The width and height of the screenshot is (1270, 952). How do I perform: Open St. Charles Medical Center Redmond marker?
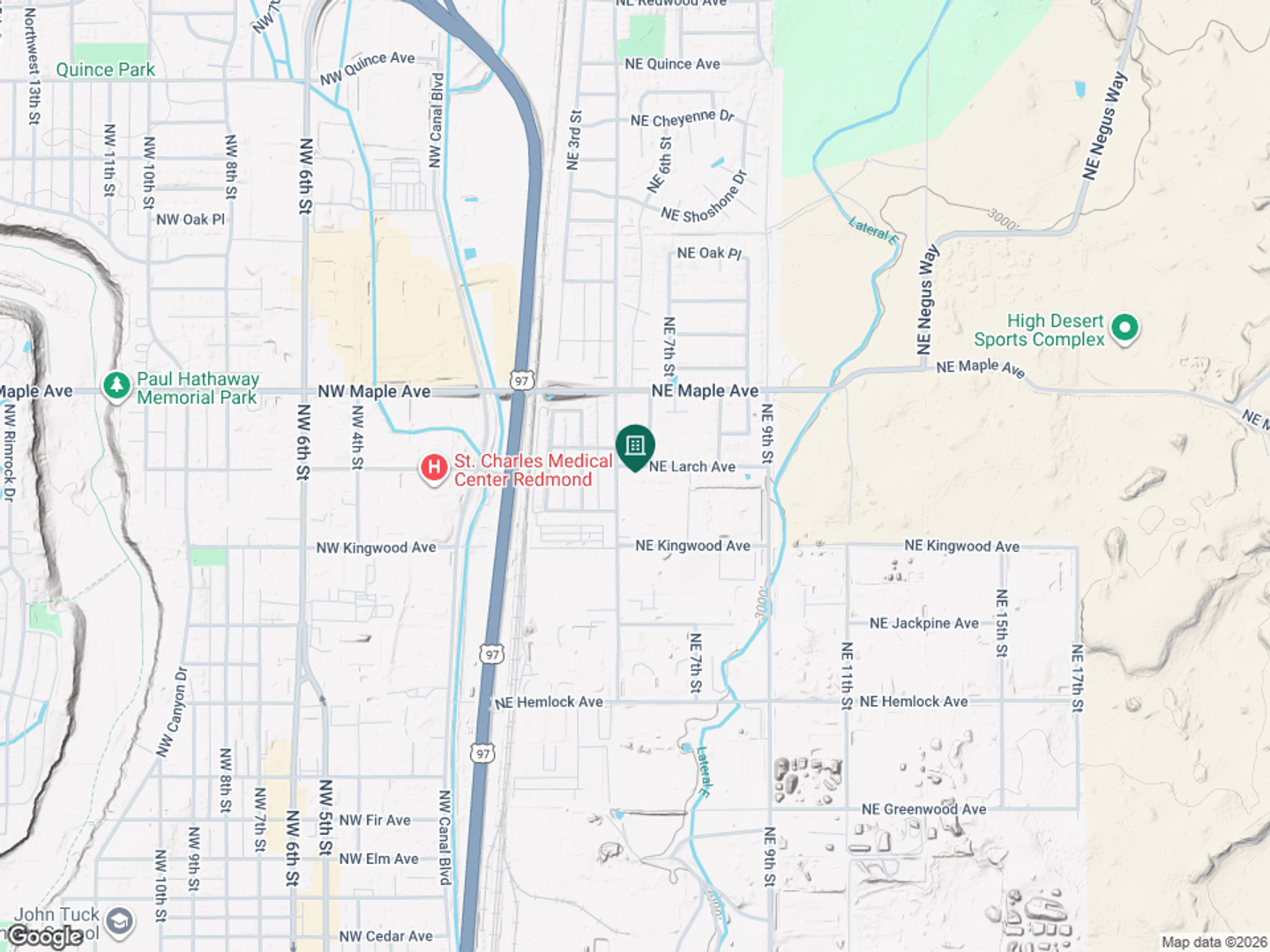click(433, 468)
